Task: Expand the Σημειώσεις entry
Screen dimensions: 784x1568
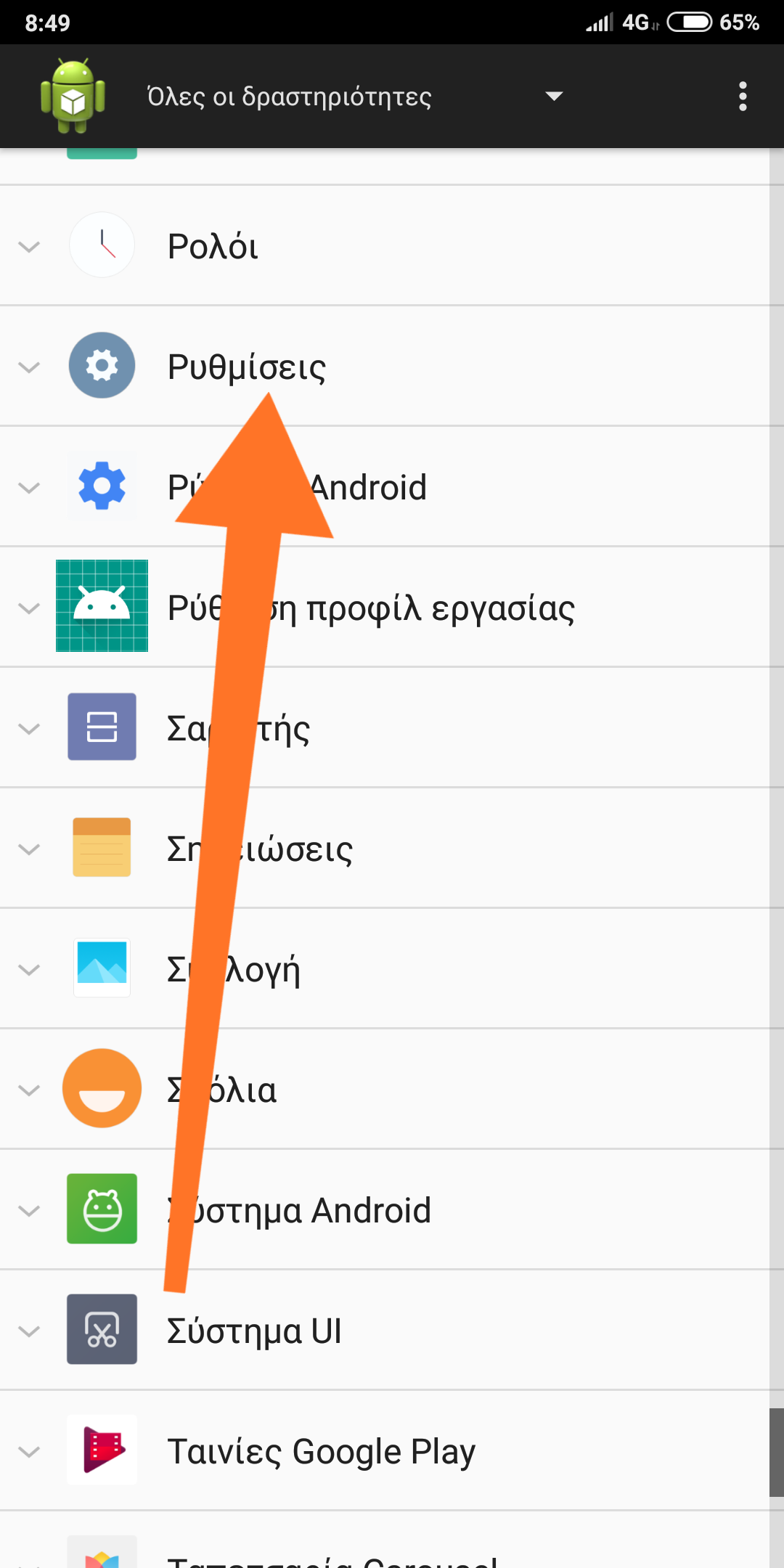Action: [x=29, y=849]
